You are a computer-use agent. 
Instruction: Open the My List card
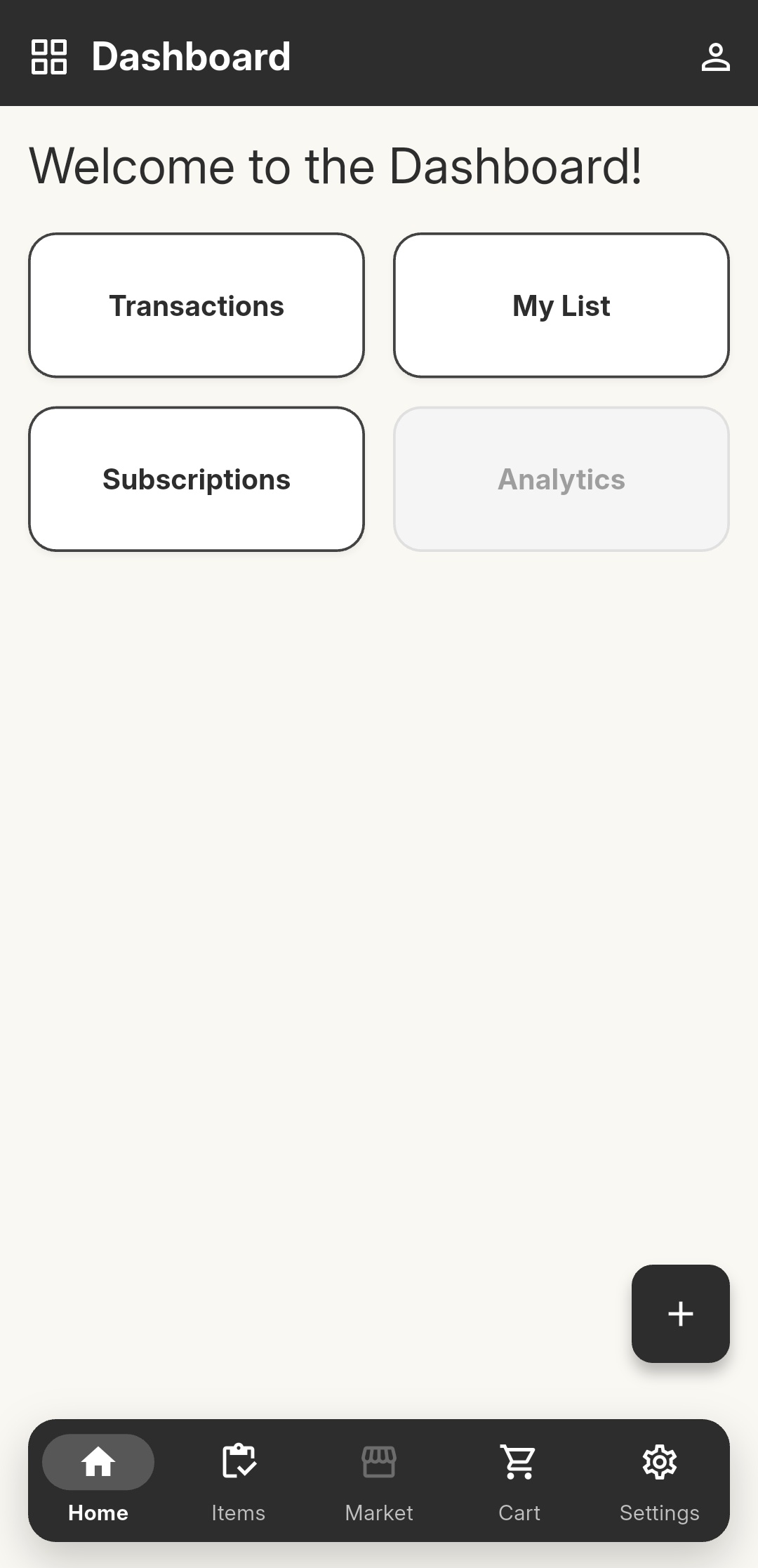561,305
